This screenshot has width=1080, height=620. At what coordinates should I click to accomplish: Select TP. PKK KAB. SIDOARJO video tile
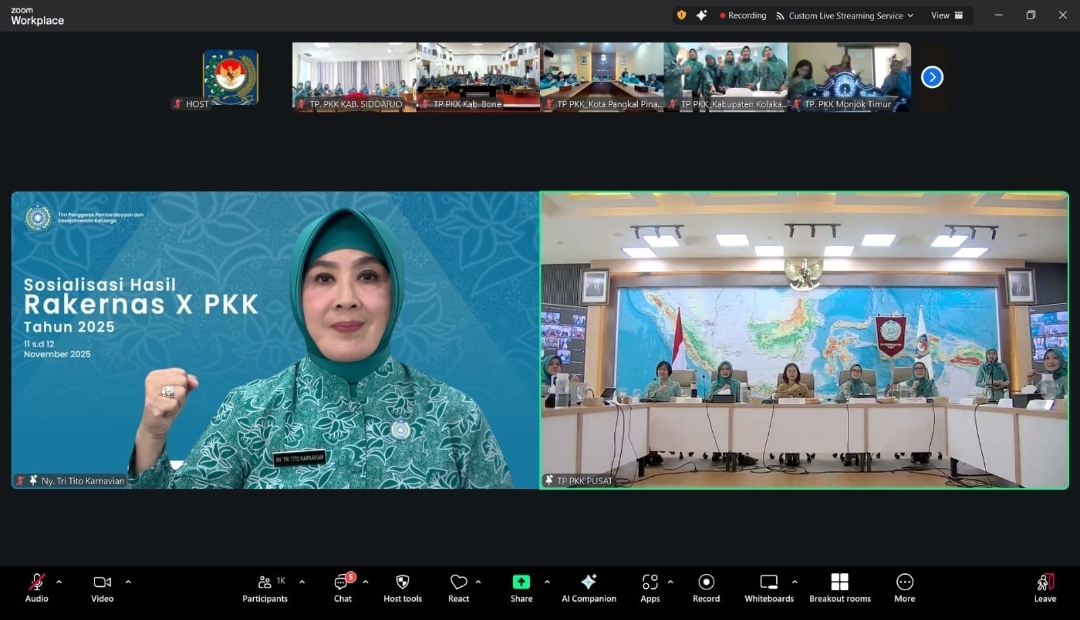tap(354, 76)
